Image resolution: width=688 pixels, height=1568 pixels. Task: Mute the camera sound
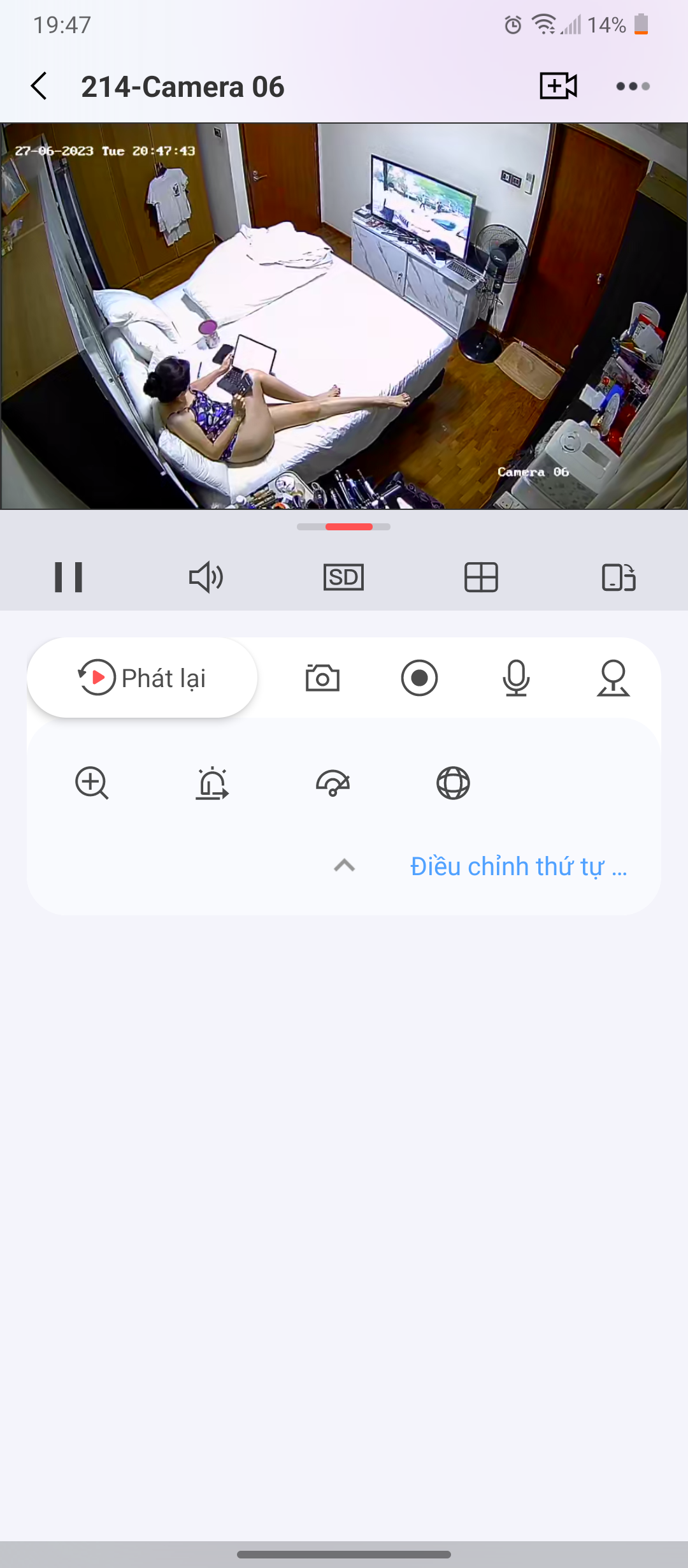206,577
